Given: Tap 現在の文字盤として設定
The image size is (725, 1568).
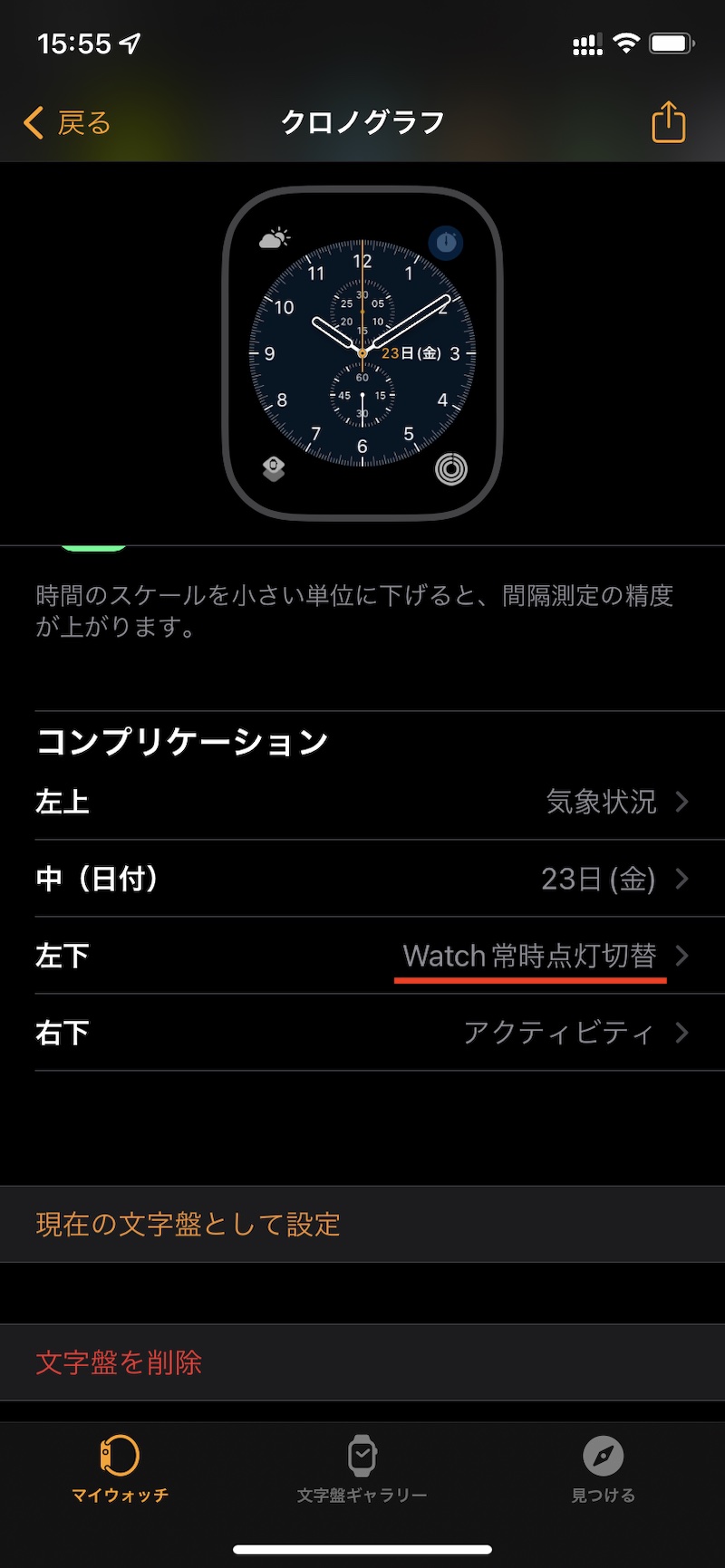Looking at the screenshot, I should click(x=362, y=1224).
